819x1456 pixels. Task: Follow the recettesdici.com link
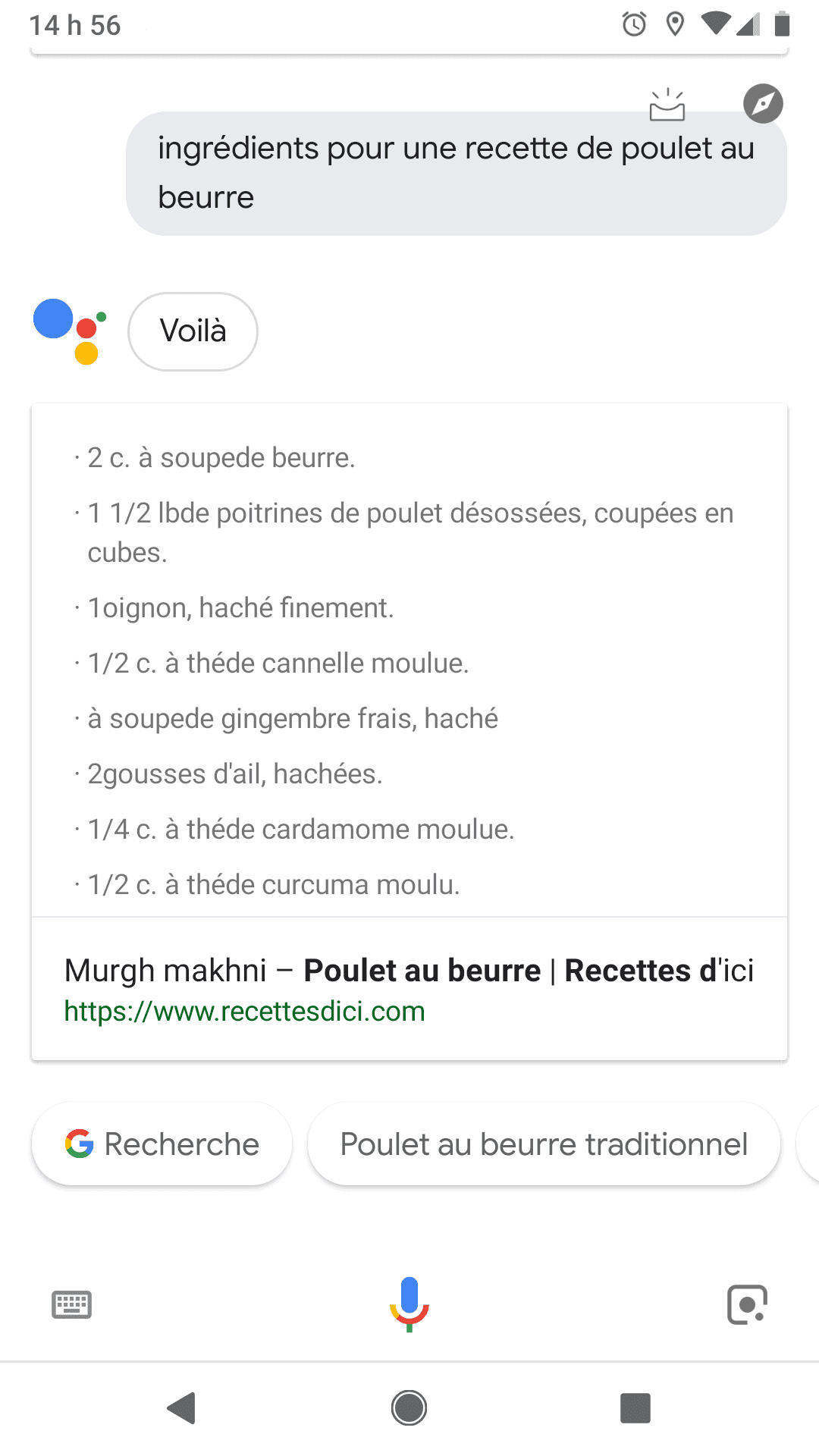[x=244, y=1011]
